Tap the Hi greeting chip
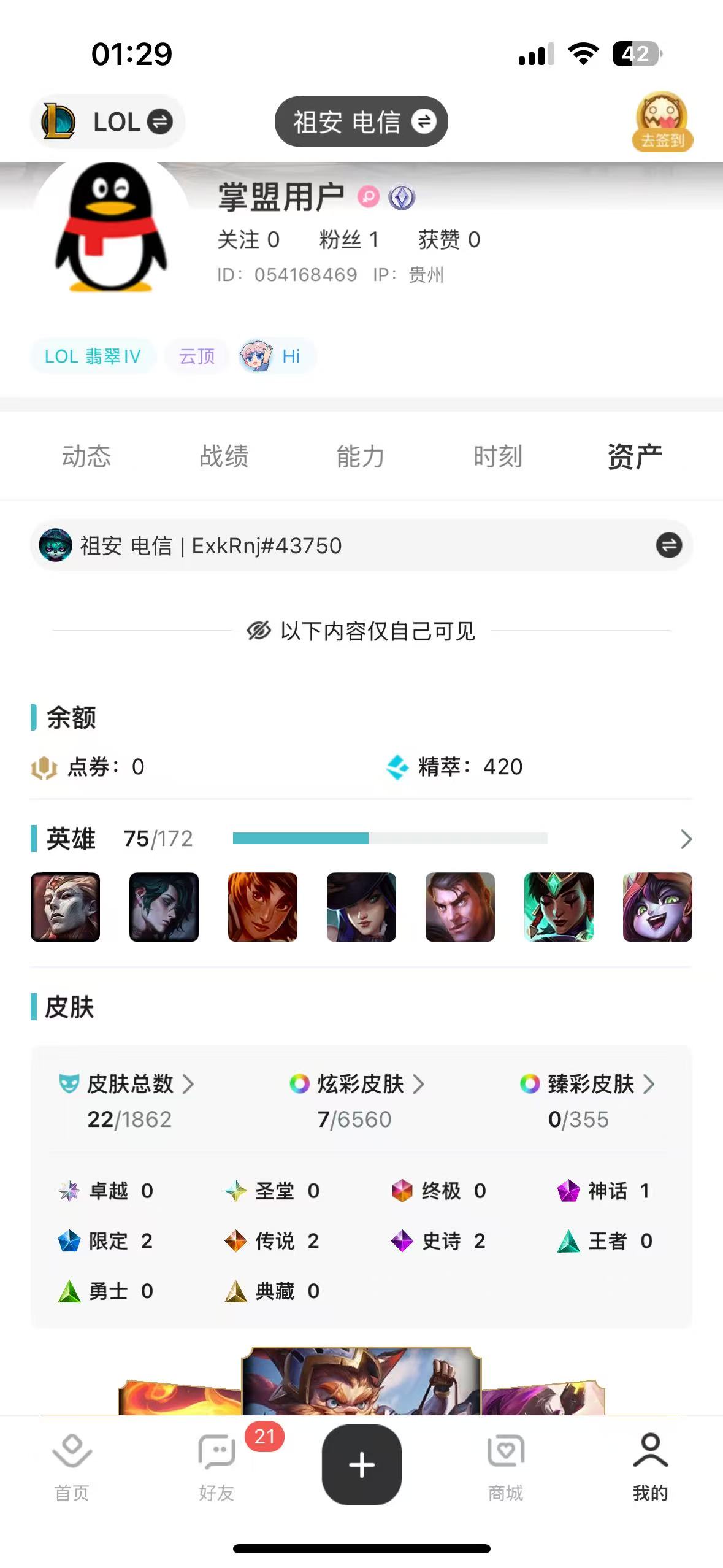The width and height of the screenshot is (723, 1568). click(278, 356)
